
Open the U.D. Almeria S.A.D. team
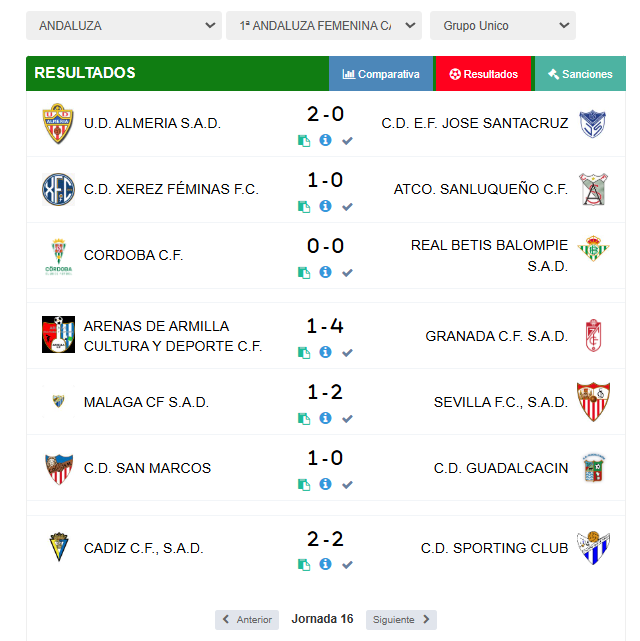(152, 124)
